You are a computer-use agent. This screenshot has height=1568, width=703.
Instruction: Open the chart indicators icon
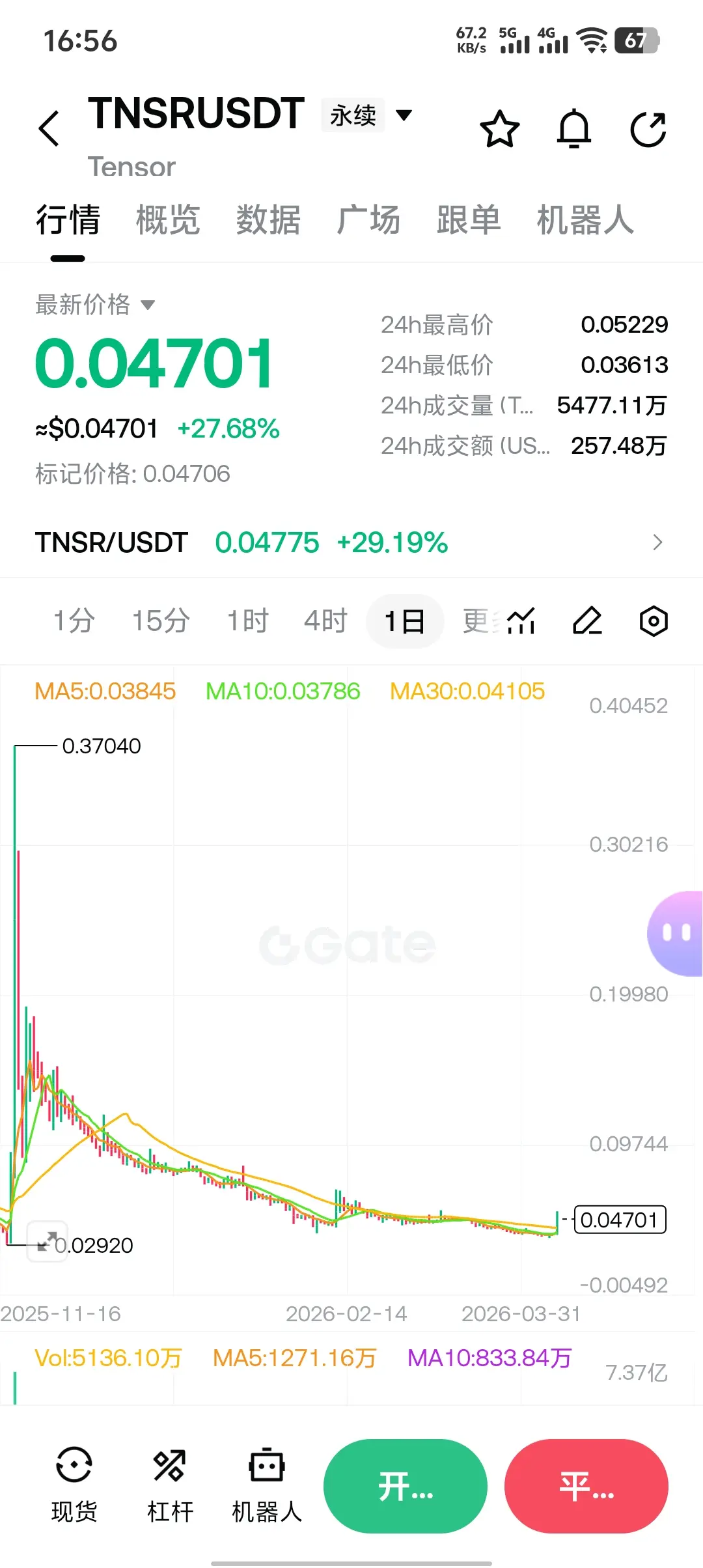click(521, 621)
